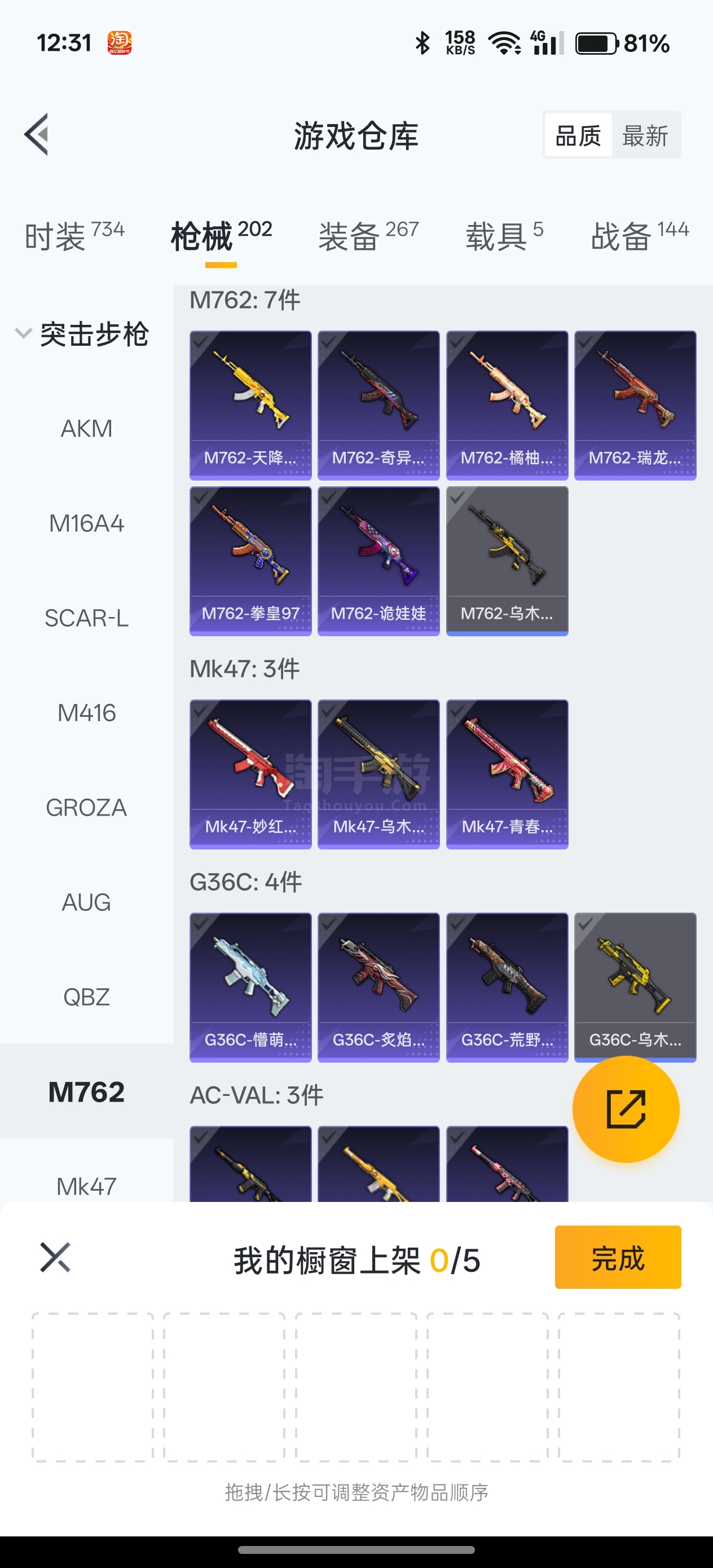
Task: Open the 载具 tab
Action: click(x=504, y=236)
